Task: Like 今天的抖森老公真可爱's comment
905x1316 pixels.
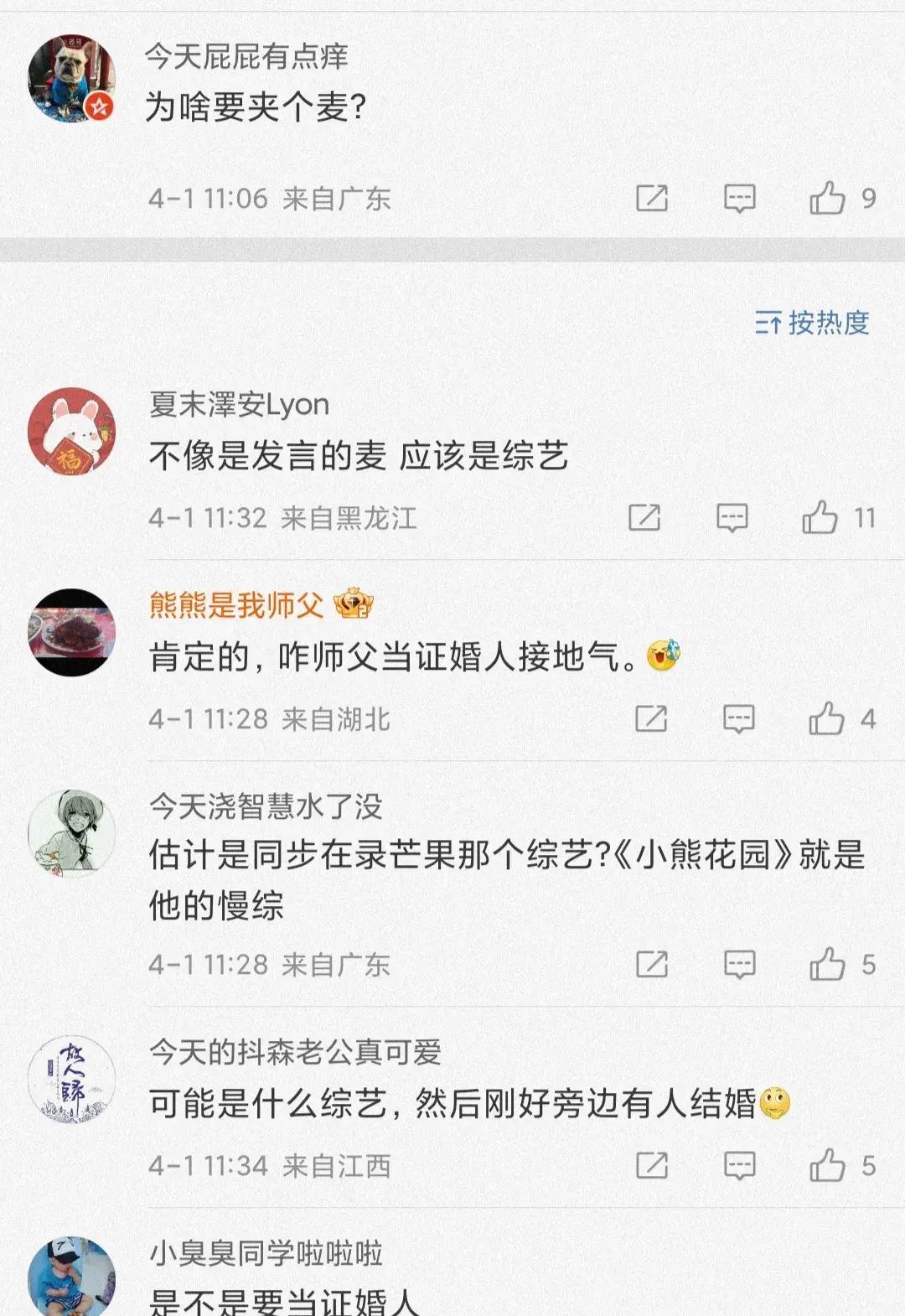Action: point(827,1166)
